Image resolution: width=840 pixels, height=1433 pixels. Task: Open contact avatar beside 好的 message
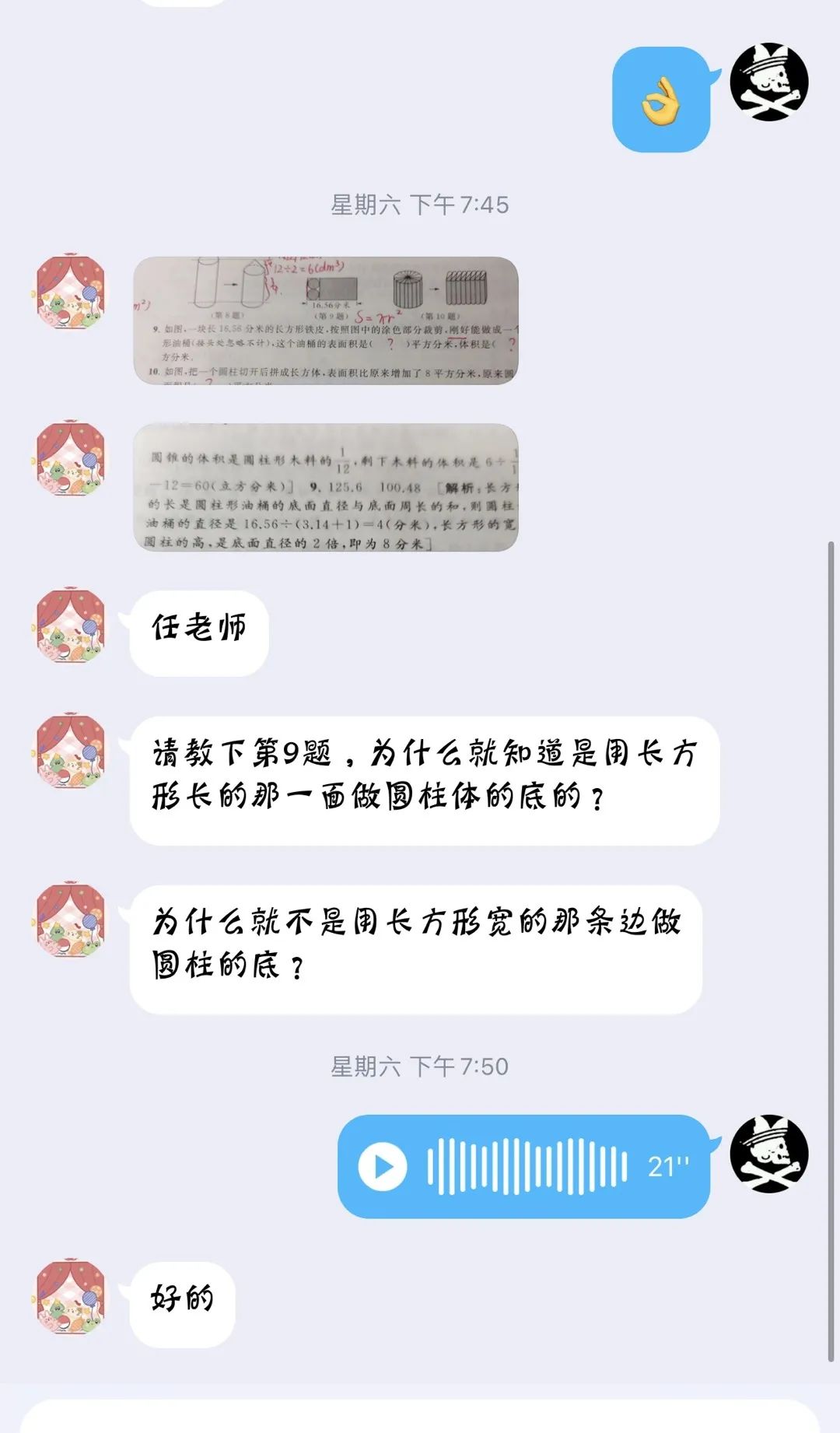(71, 1295)
